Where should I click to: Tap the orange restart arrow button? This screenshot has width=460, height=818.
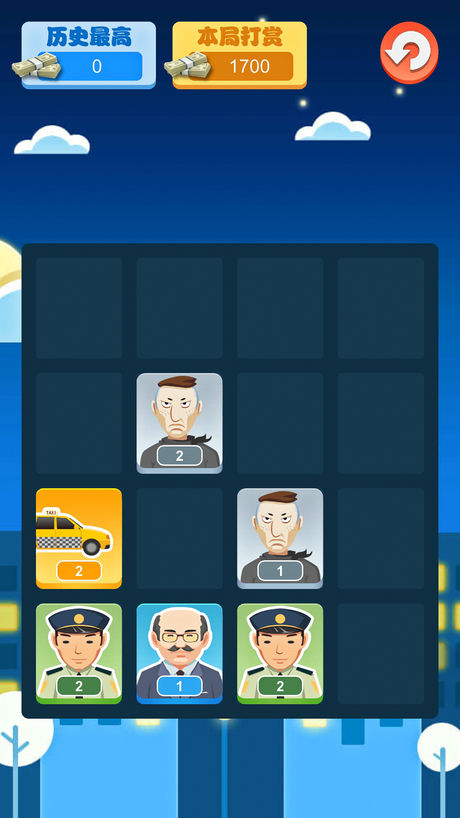pos(409,53)
